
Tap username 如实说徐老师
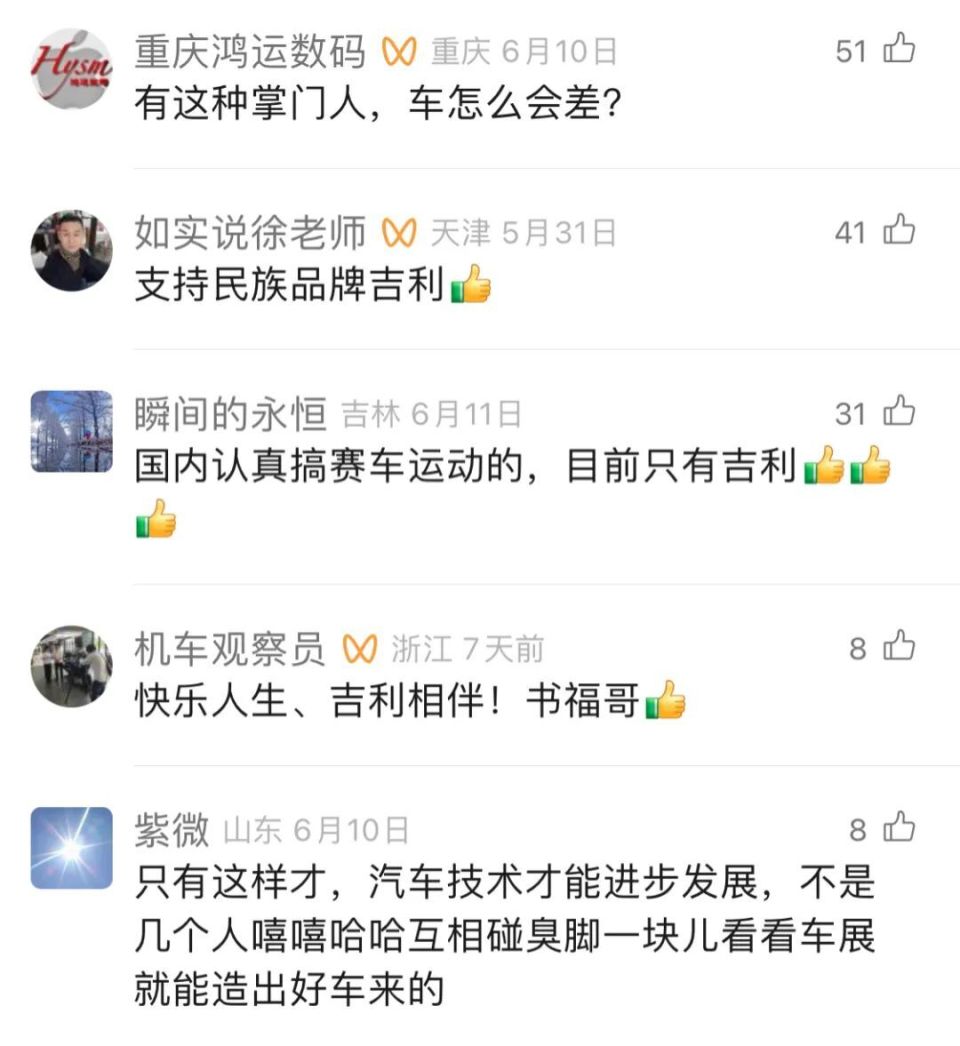point(250,233)
